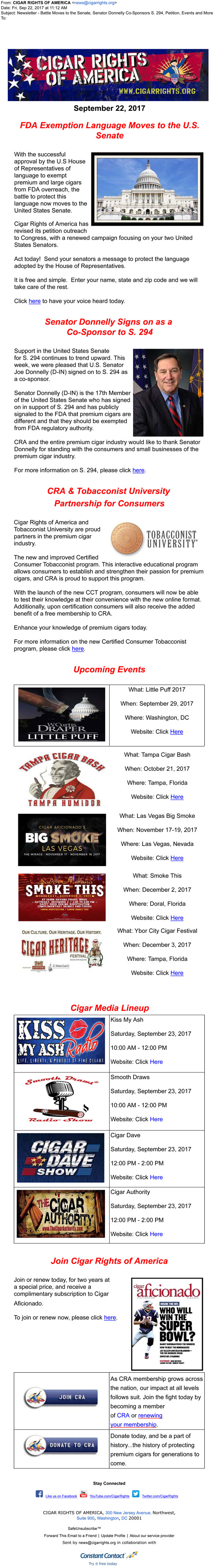This screenshot has width=220, height=1568.
Task: Visit YouTube.com/CigarRights link
Action: point(109,1496)
